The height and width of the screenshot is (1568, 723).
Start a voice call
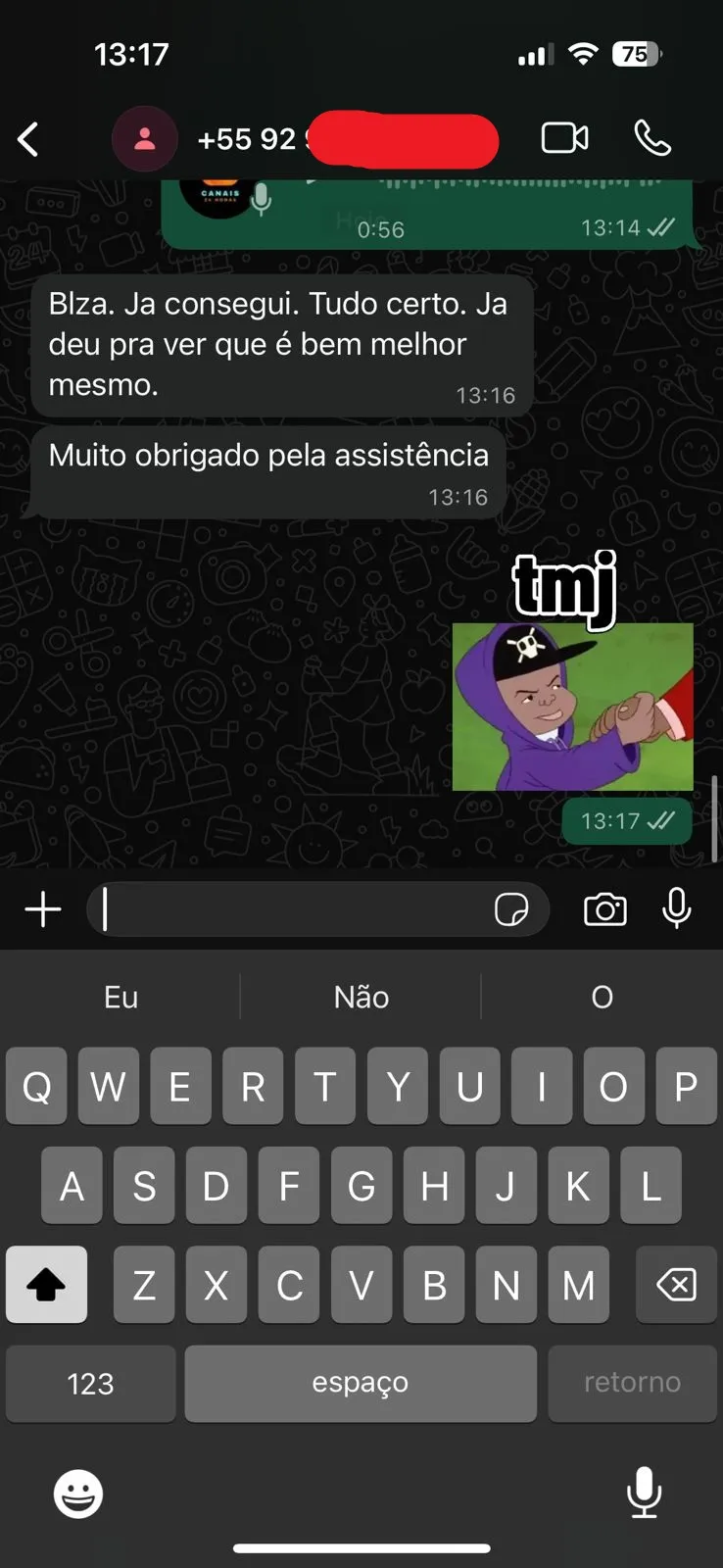(652, 138)
